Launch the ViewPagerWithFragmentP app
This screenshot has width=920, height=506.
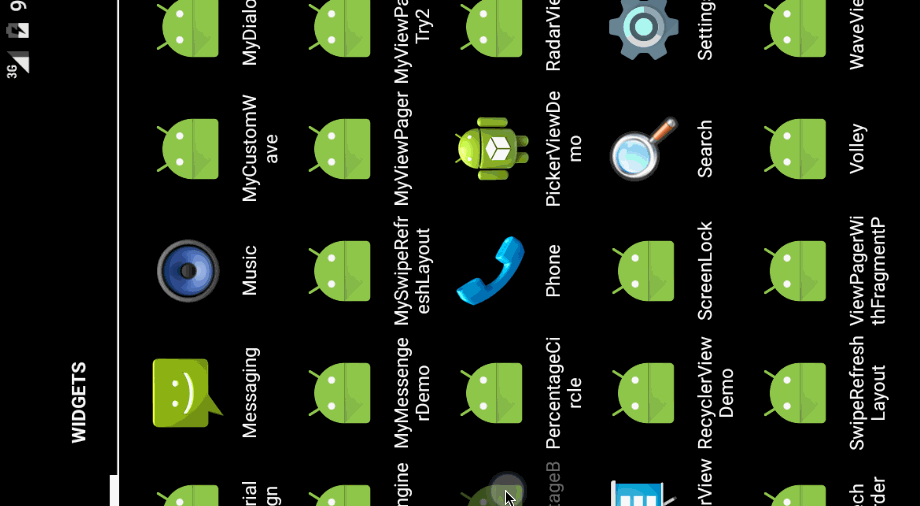(796, 271)
